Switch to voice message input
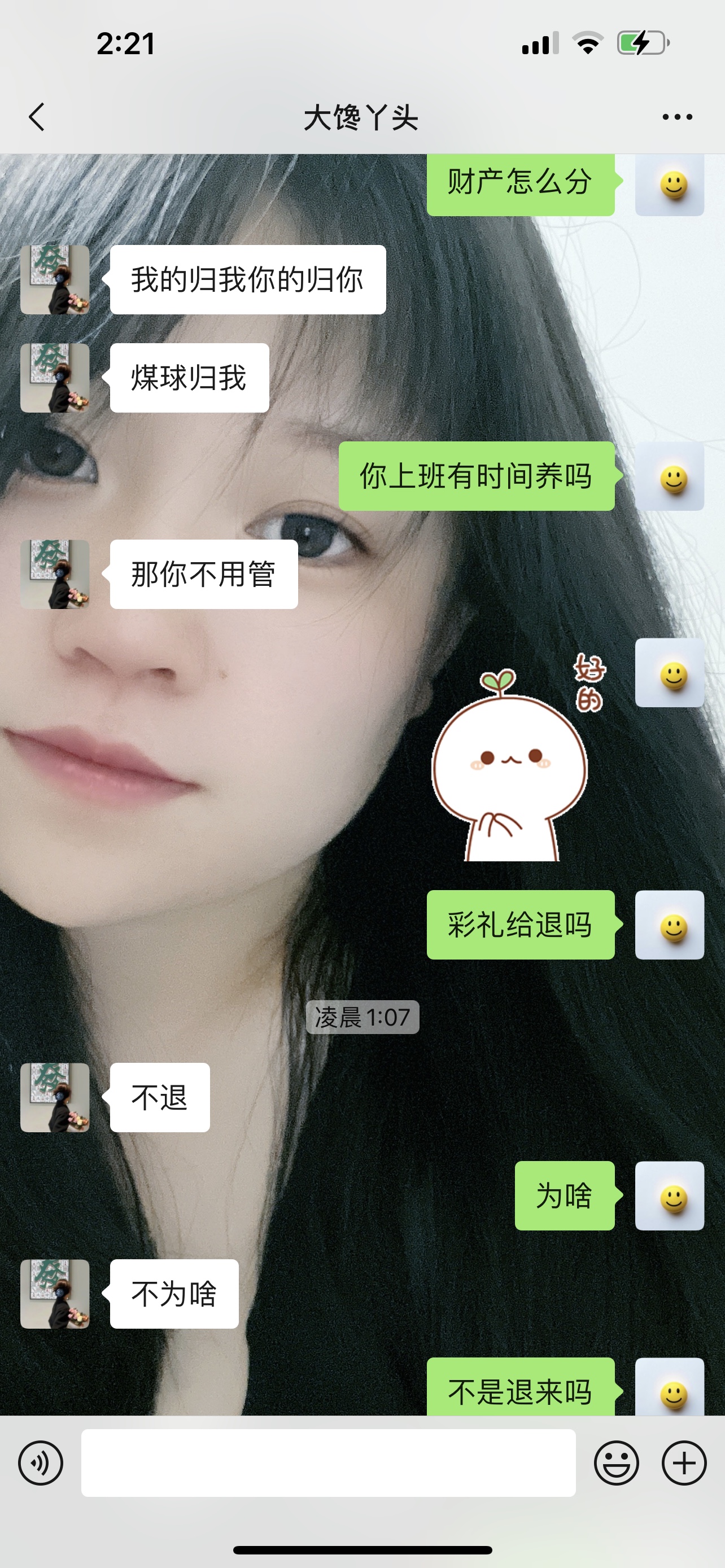725x1568 pixels. [x=41, y=1462]
